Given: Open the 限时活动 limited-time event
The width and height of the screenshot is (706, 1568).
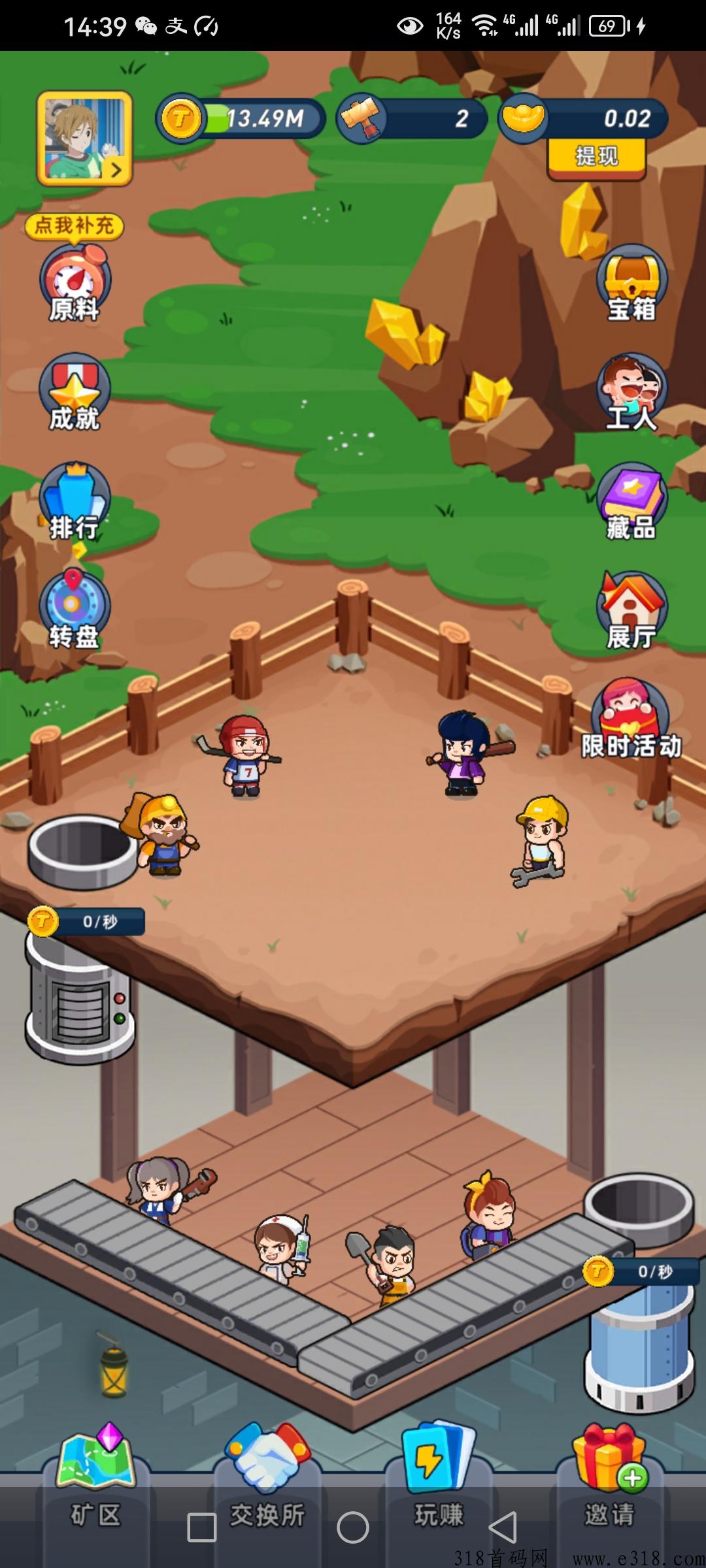Looking at the screenshot, I should tap(631, 720).
